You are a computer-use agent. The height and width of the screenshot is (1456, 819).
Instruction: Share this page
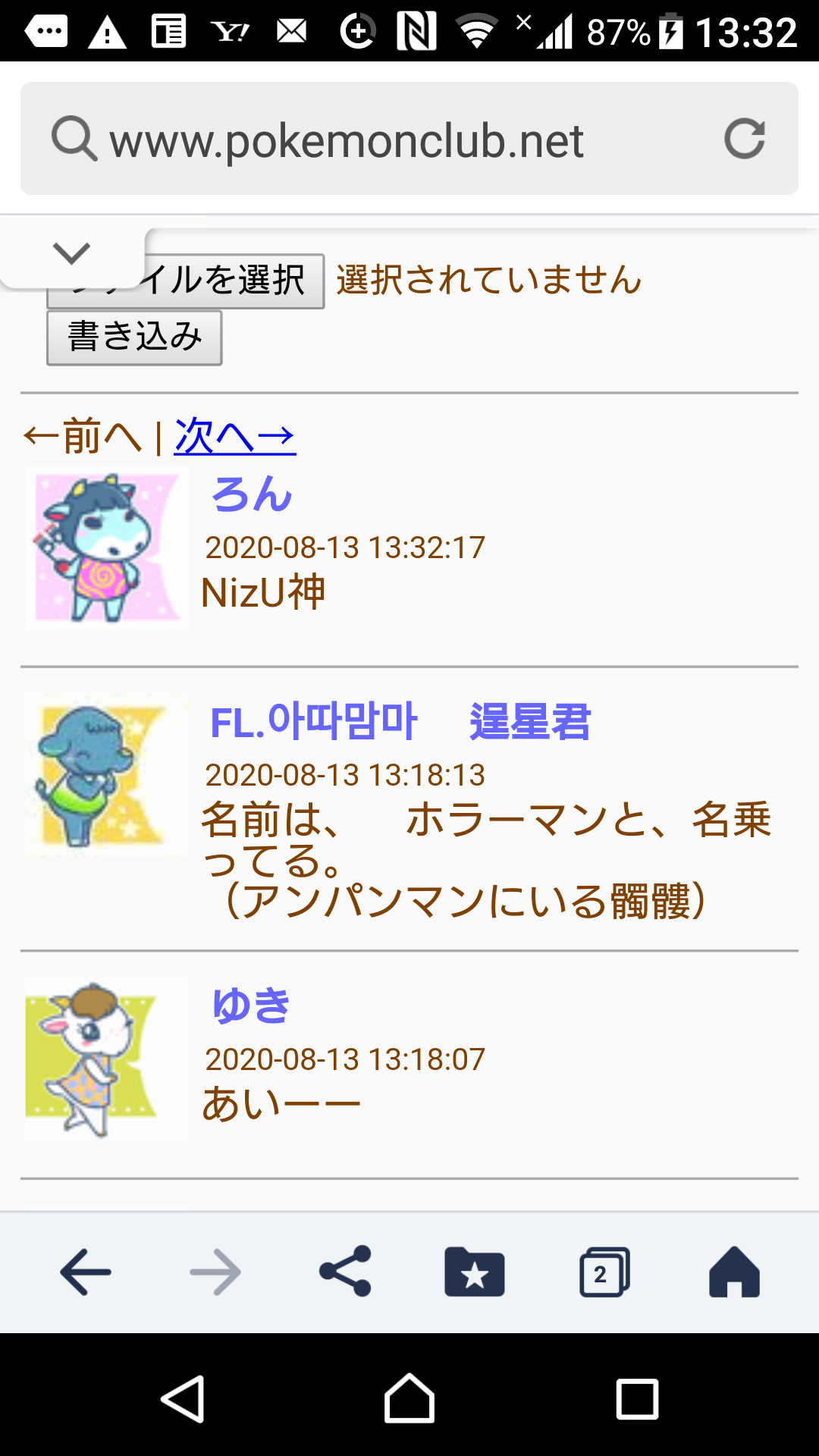[345, 1272]
